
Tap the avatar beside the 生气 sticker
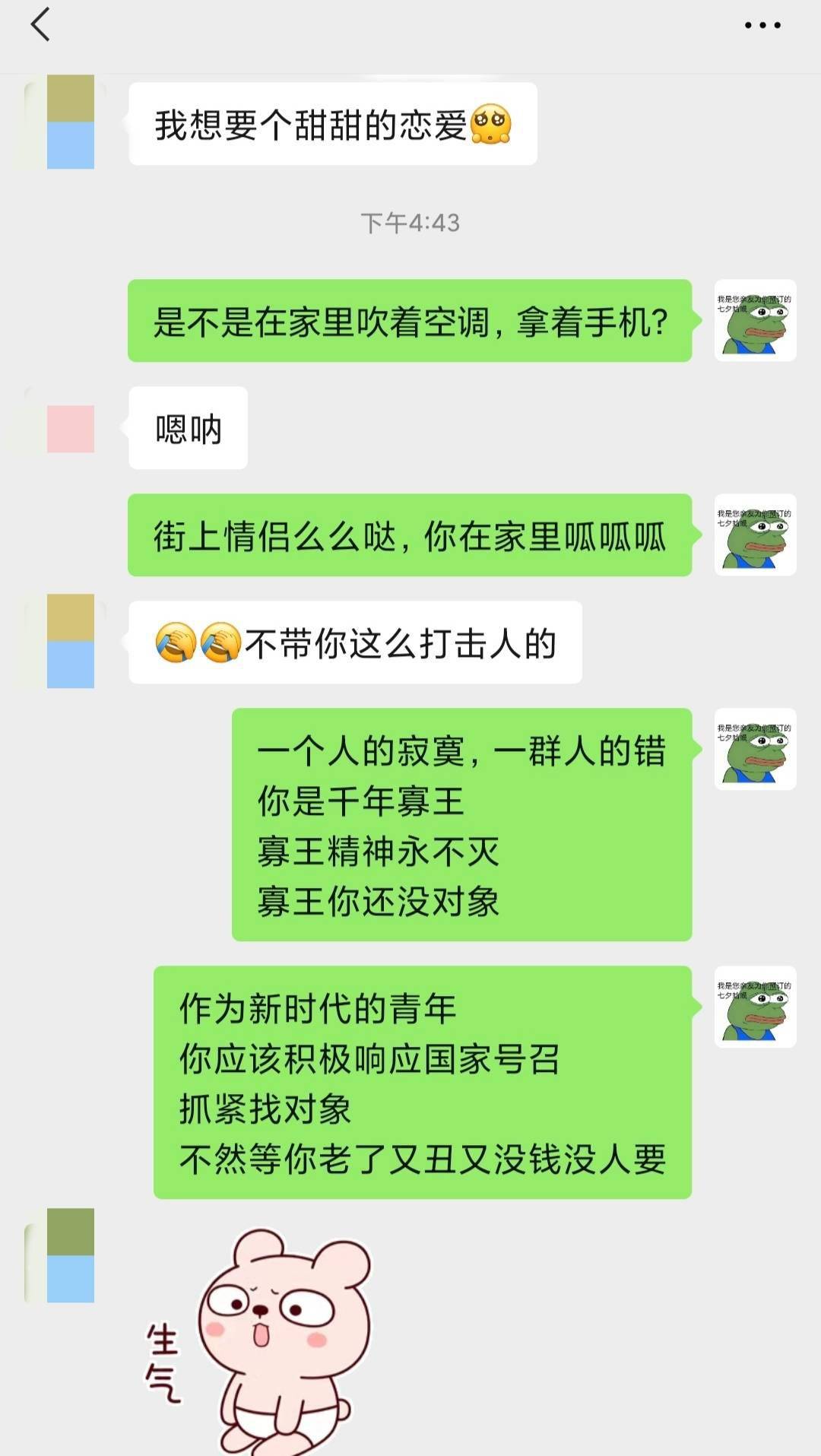pyautogui.click(x=70, y=1255)
